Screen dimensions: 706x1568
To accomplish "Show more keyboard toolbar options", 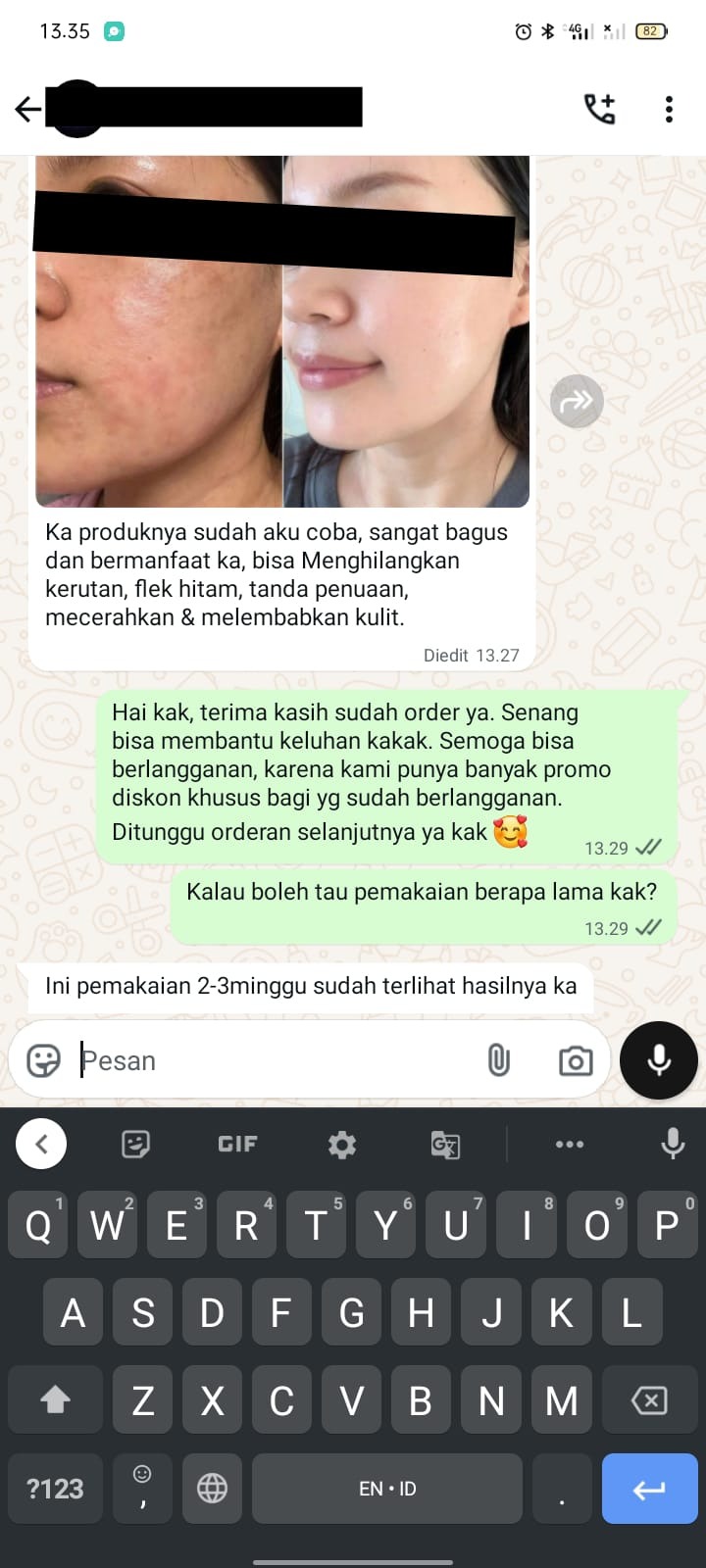I will [569, 1144].
